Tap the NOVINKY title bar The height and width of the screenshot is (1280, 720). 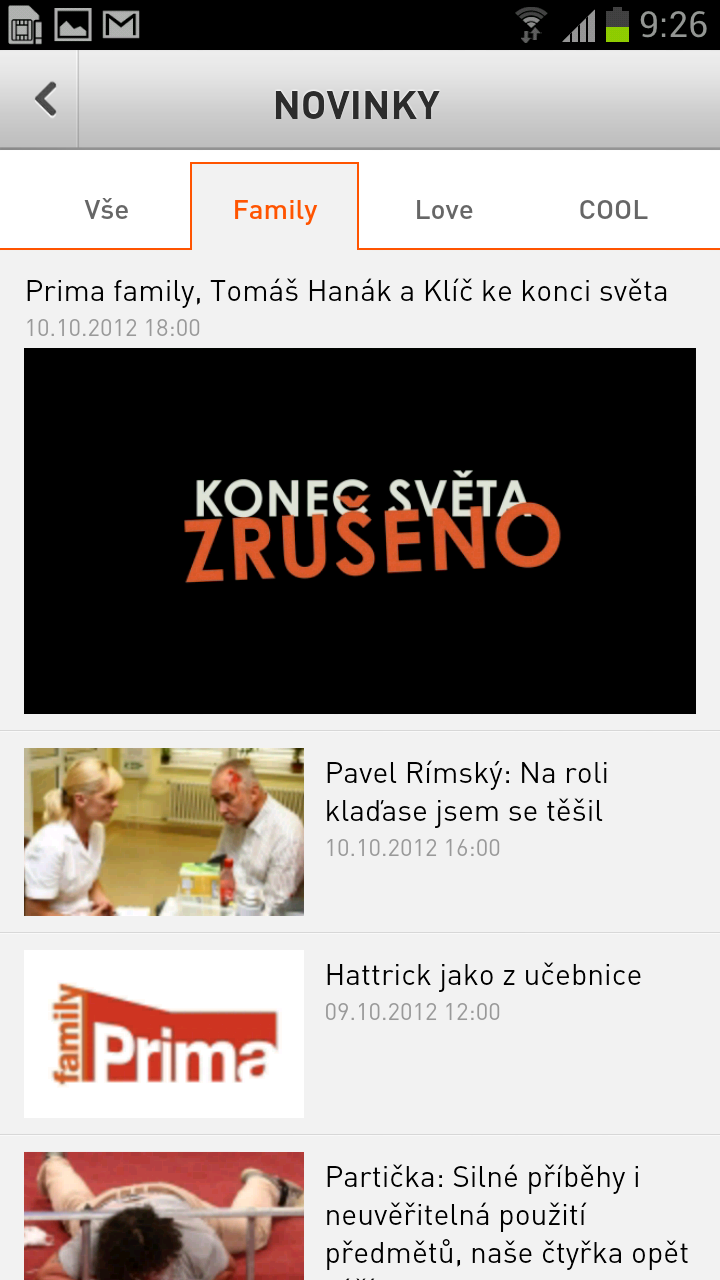(356, 104)
